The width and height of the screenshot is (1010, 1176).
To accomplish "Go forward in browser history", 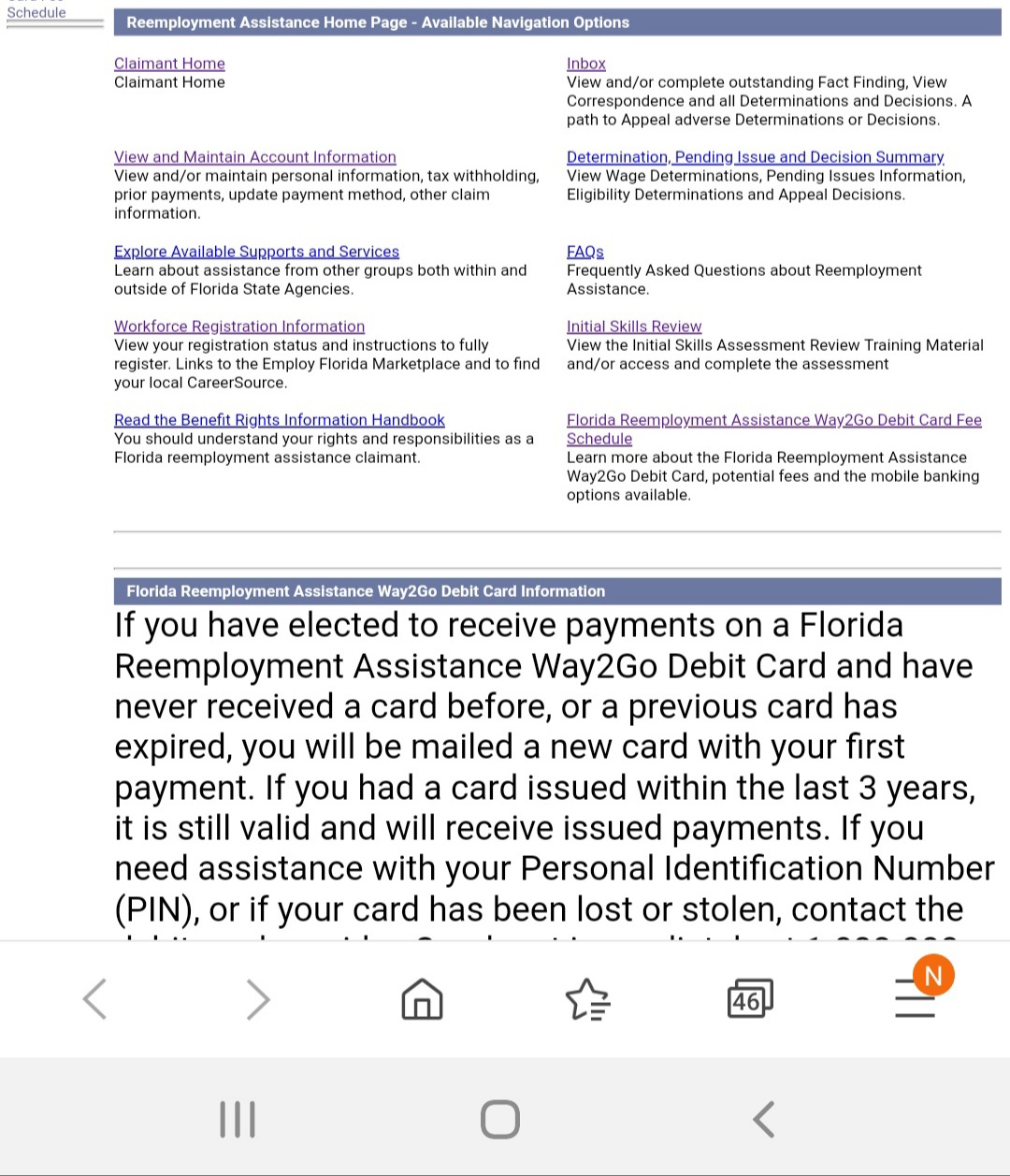I will click(258, 998).
